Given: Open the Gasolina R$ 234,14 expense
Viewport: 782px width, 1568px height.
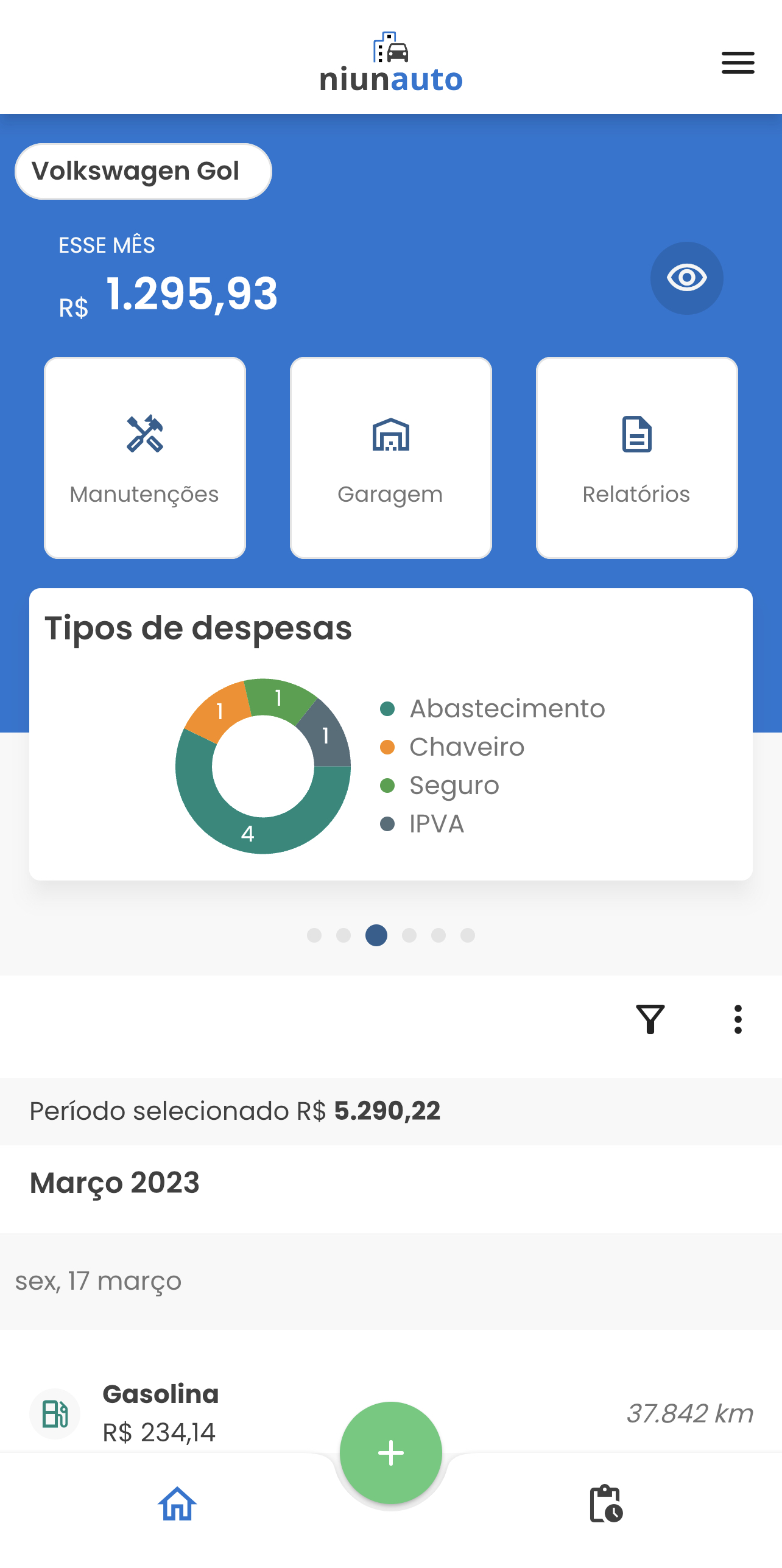Looking at the screenshot, I should click(391, 1413).
